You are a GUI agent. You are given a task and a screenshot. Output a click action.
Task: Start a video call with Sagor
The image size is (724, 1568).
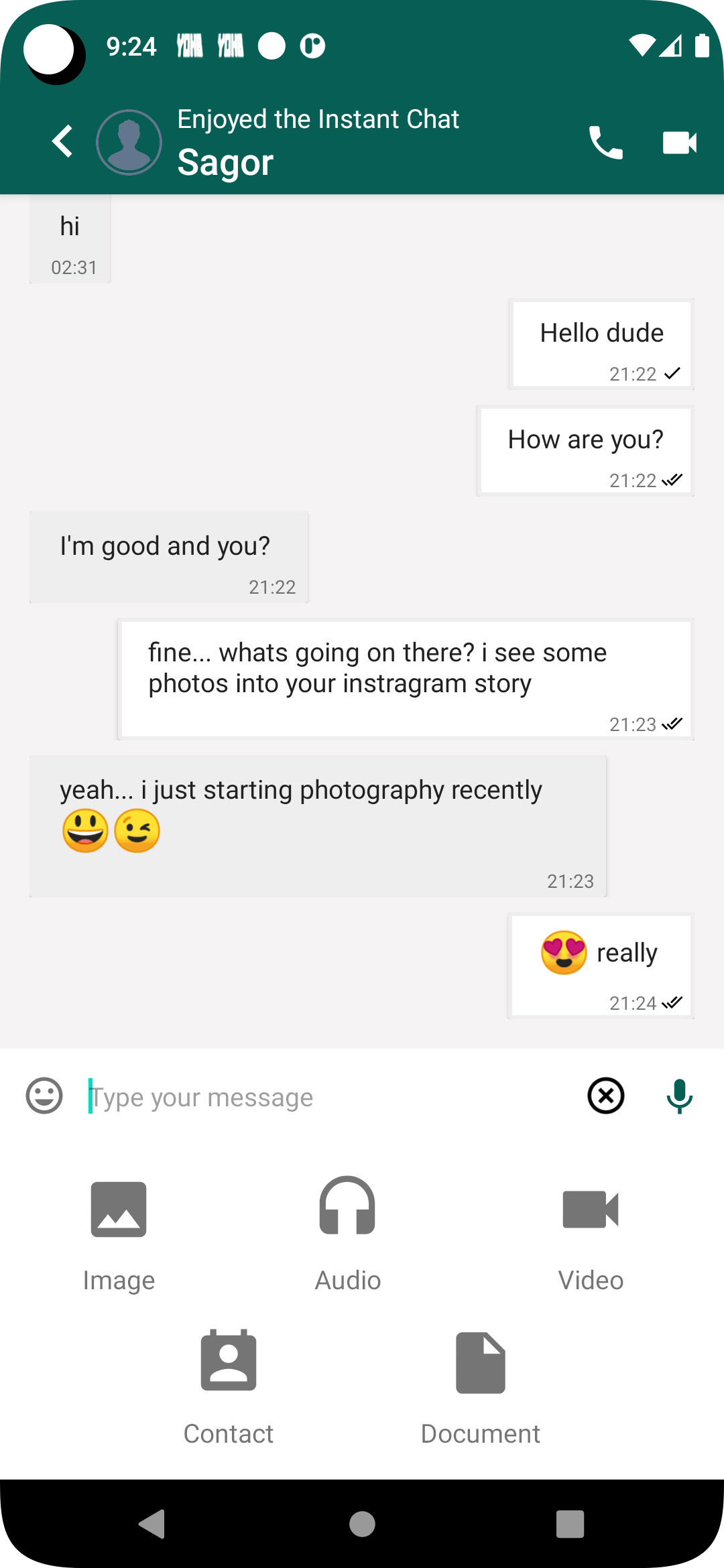tap(679, 142)
